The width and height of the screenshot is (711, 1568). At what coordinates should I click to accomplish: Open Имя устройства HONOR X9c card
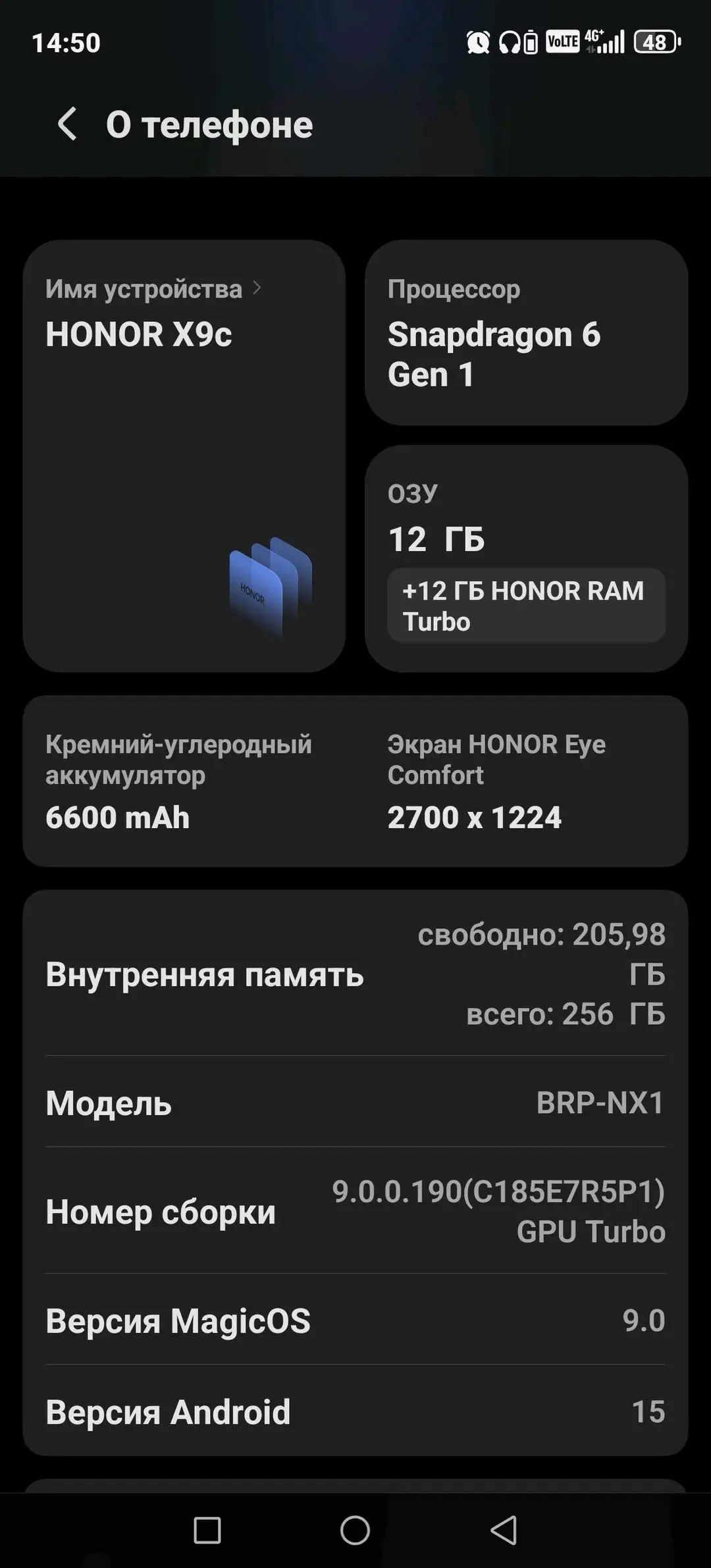click(x=184, y=456)
